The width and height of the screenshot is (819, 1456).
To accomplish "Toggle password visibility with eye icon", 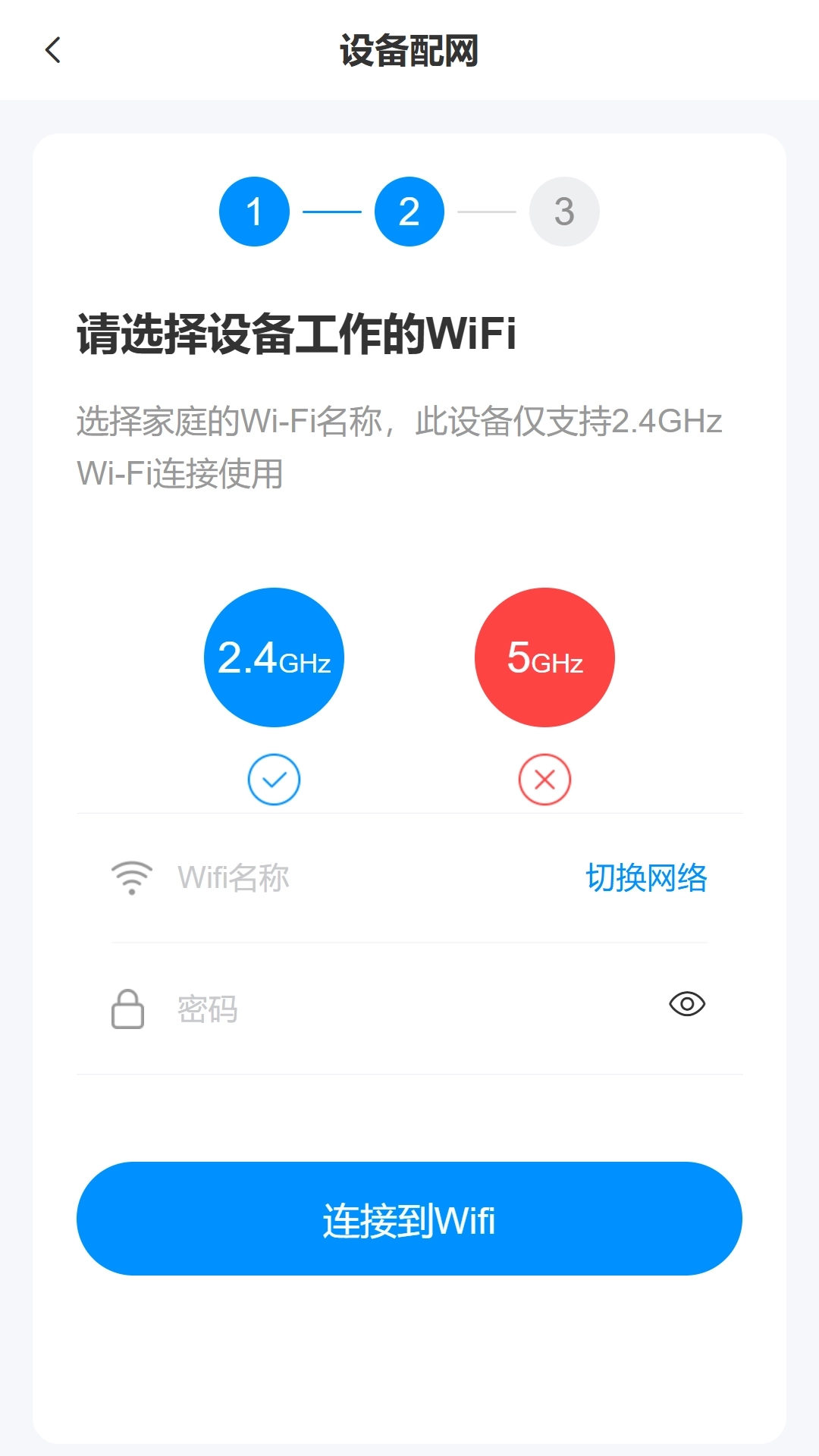I will tap(688, 1005).
